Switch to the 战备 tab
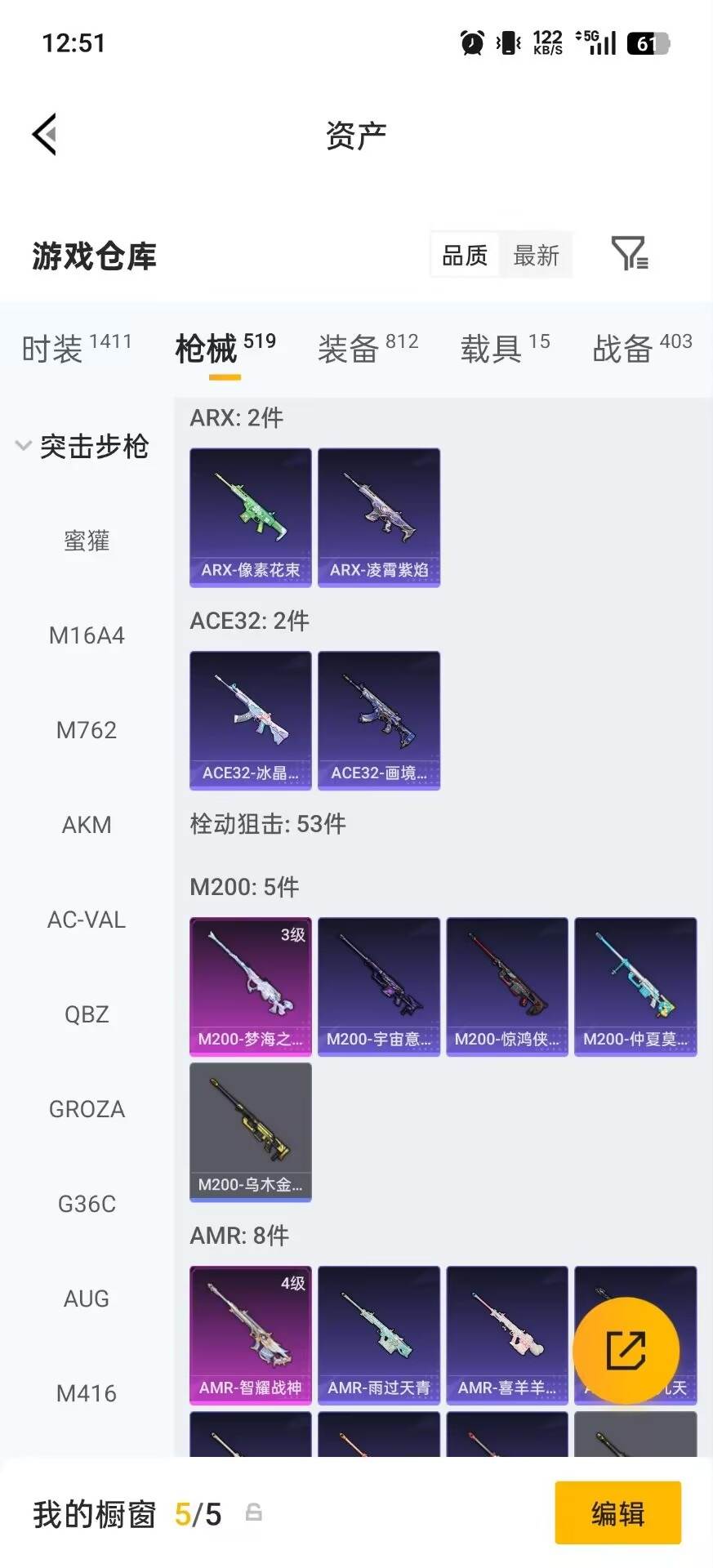713x1568 pixels. point(642,349)
